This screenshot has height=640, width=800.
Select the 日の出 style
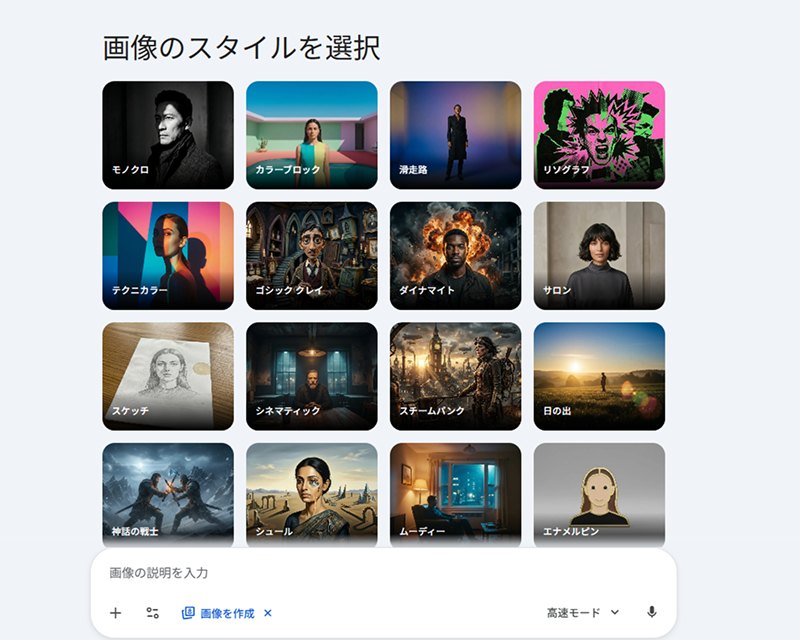click(599, 376)
